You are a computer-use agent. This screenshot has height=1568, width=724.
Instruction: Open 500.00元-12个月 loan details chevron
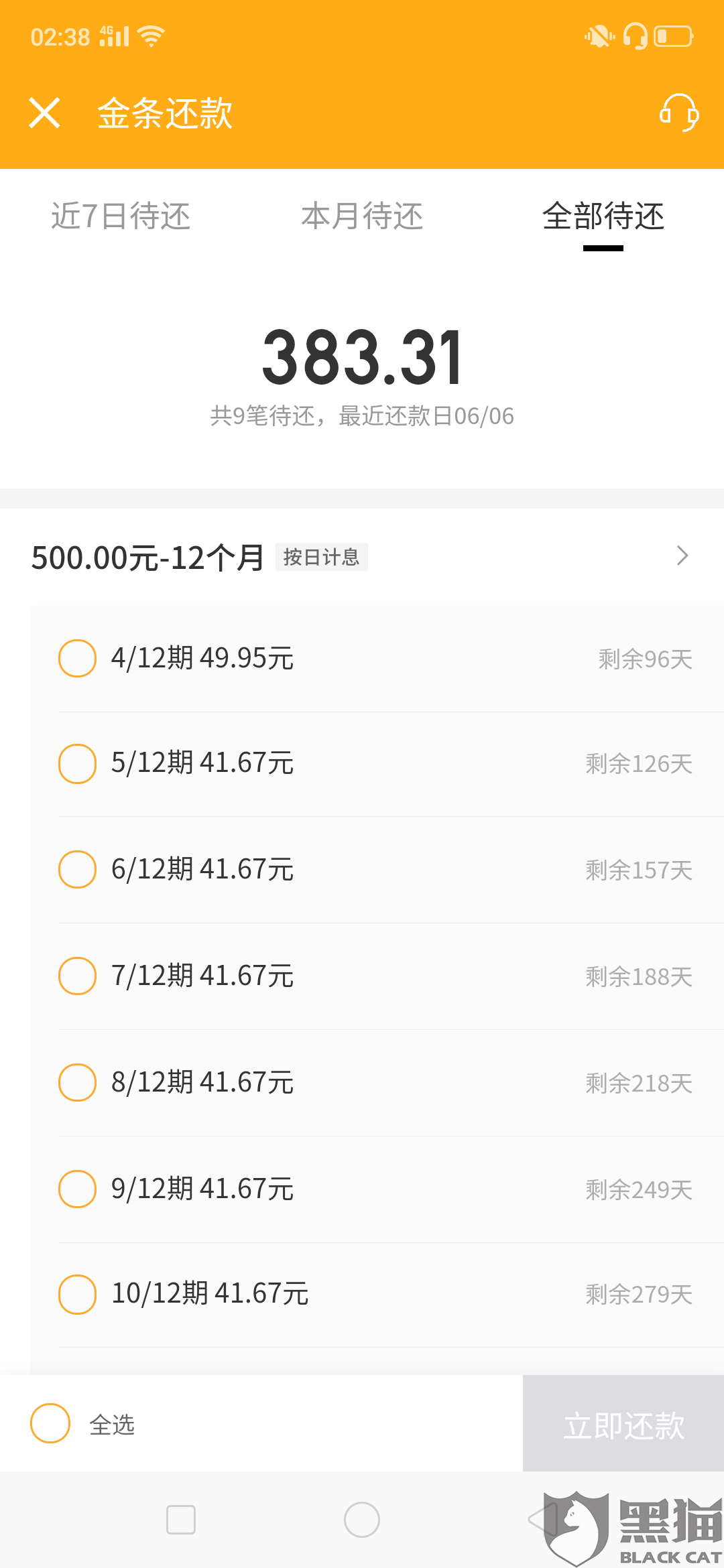[x=682, y=556]
